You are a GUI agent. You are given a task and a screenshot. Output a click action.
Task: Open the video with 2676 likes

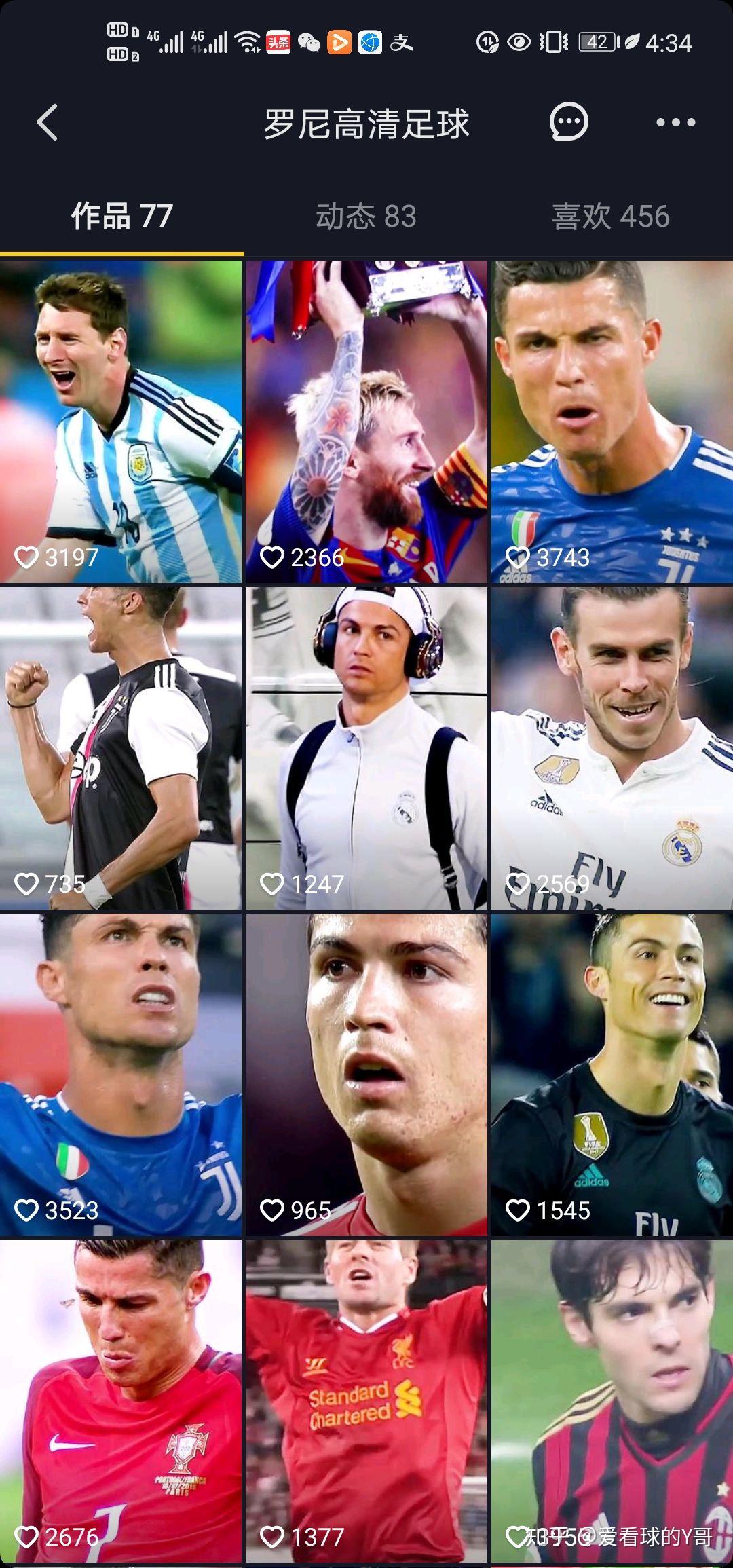121,1400
